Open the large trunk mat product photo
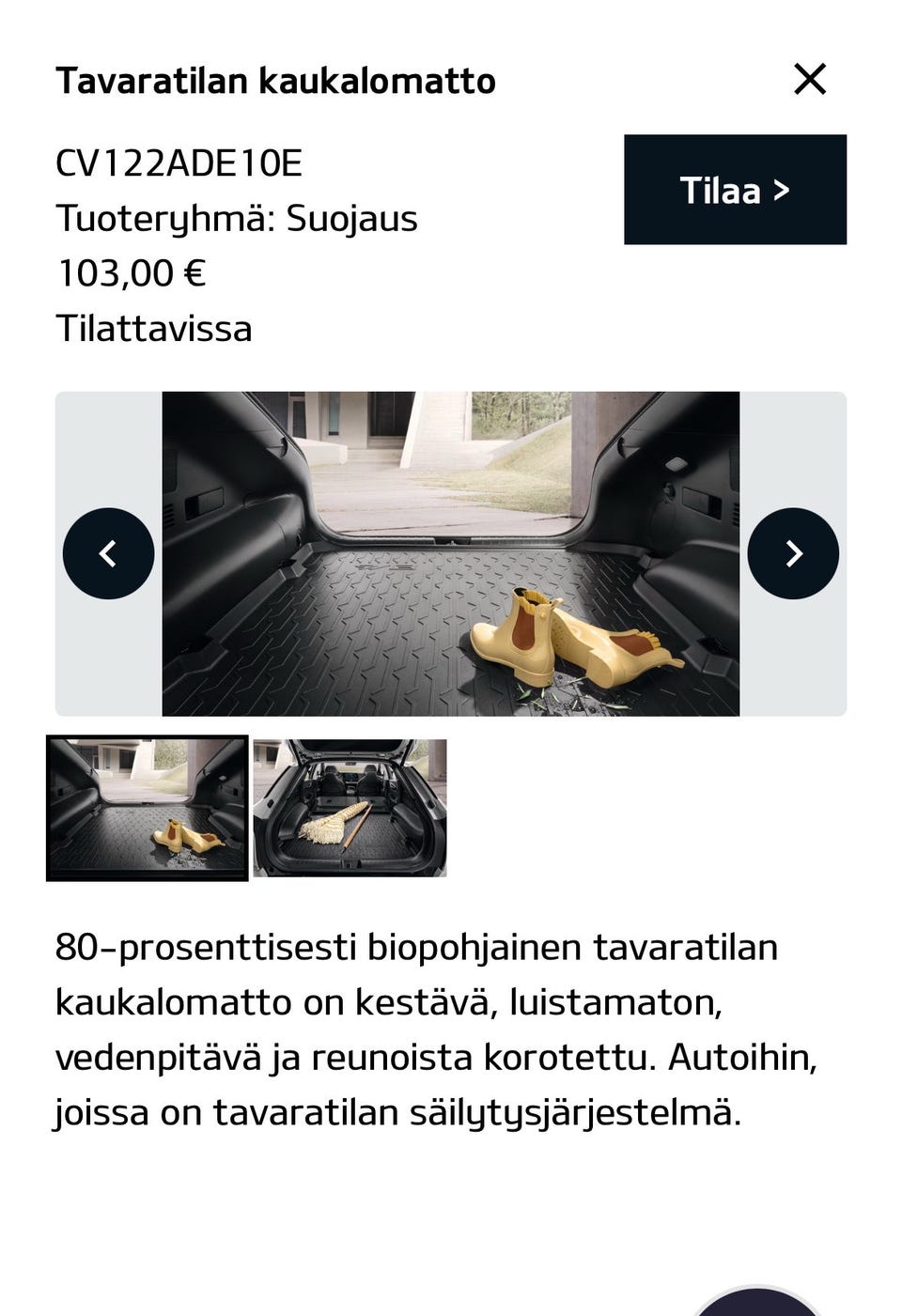This screenshot has height=1316, width=902. pyautogui.click(x=451, y=554)
